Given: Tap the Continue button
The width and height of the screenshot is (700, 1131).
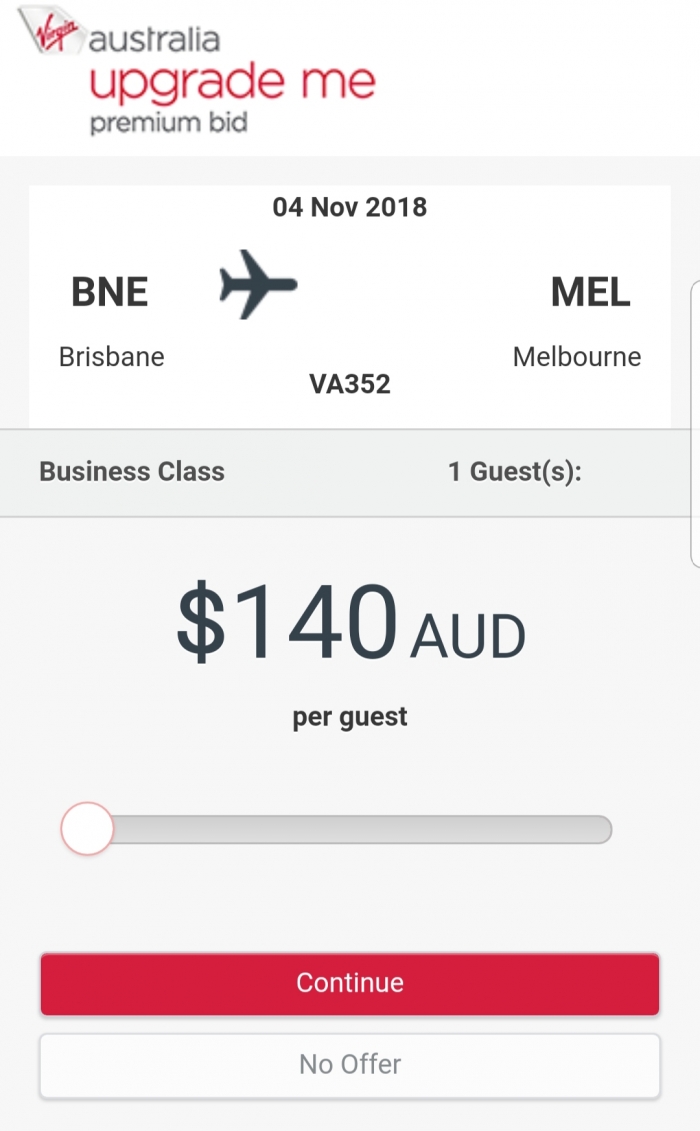Looking at the screenshot, I should [x=350, y=982].
